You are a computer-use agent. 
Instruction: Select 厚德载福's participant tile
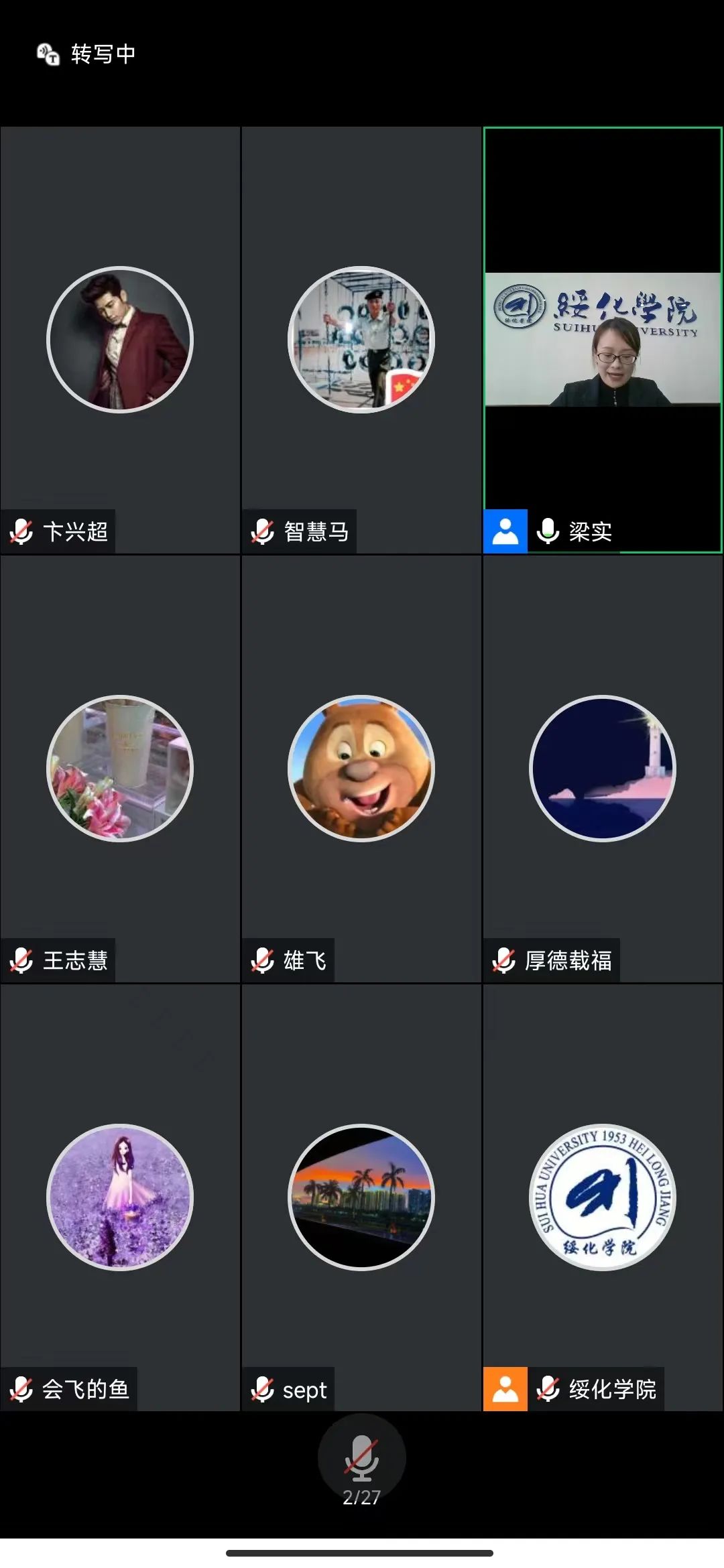(x=603, y=769)
